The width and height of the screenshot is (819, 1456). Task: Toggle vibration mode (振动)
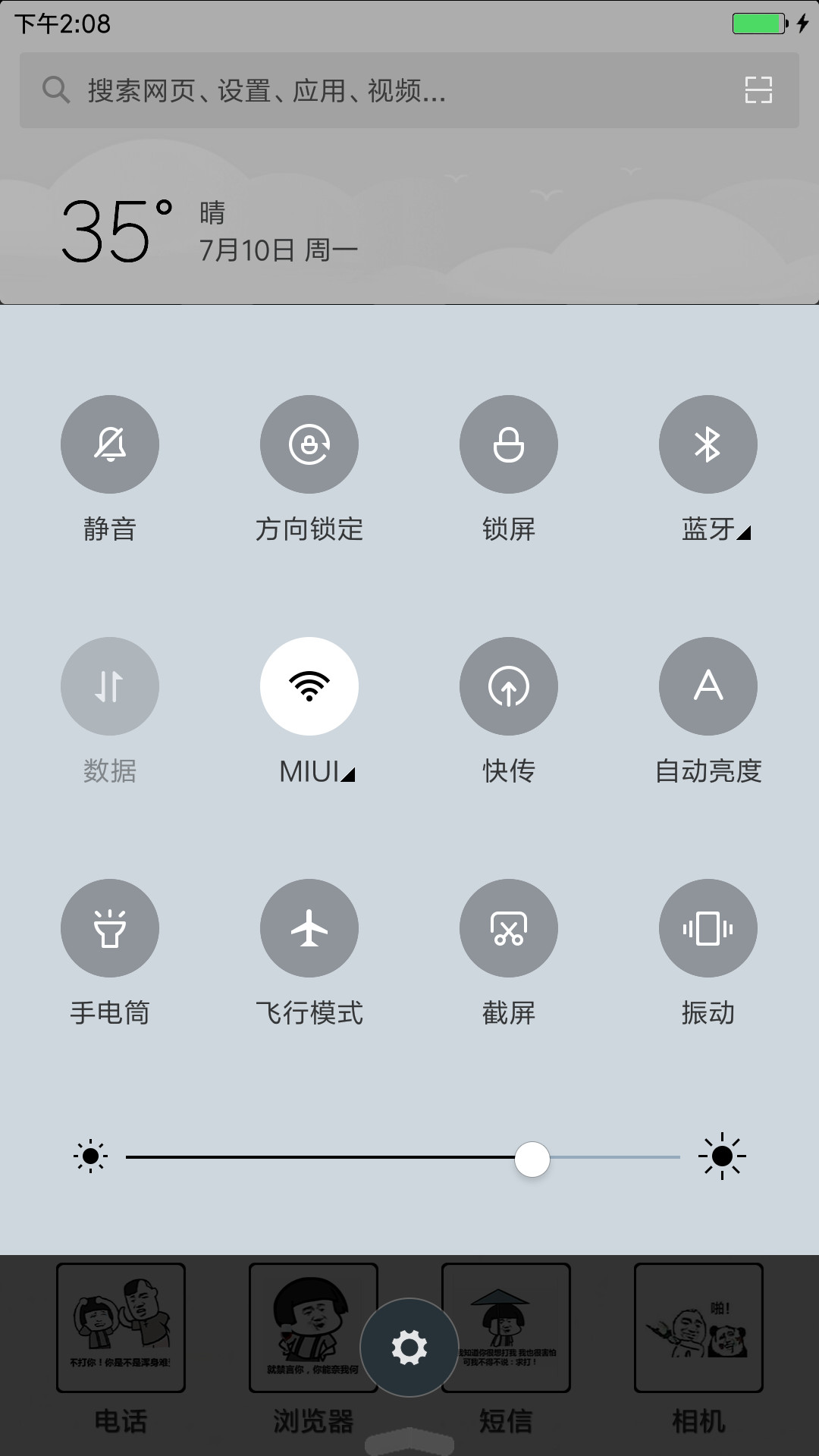[x=708, y=928]
